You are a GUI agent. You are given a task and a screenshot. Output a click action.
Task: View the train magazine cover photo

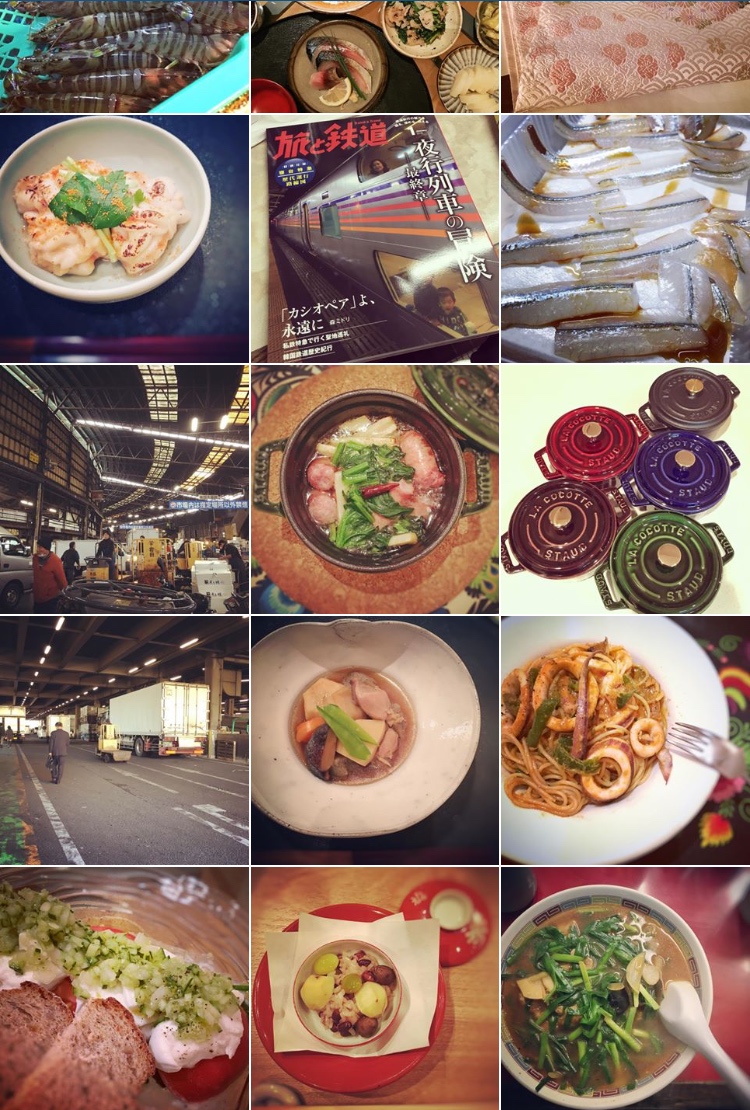click(375, 238)
